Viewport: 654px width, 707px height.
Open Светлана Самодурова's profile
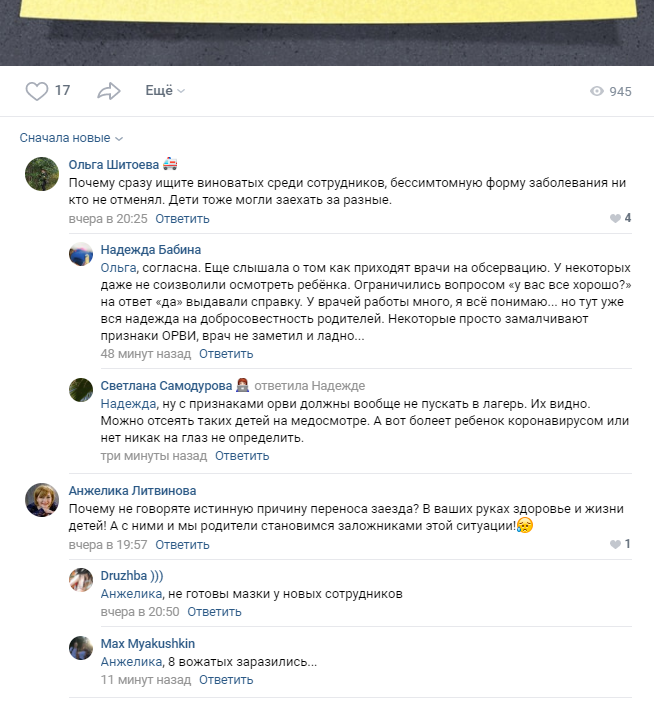coord(166,386)
